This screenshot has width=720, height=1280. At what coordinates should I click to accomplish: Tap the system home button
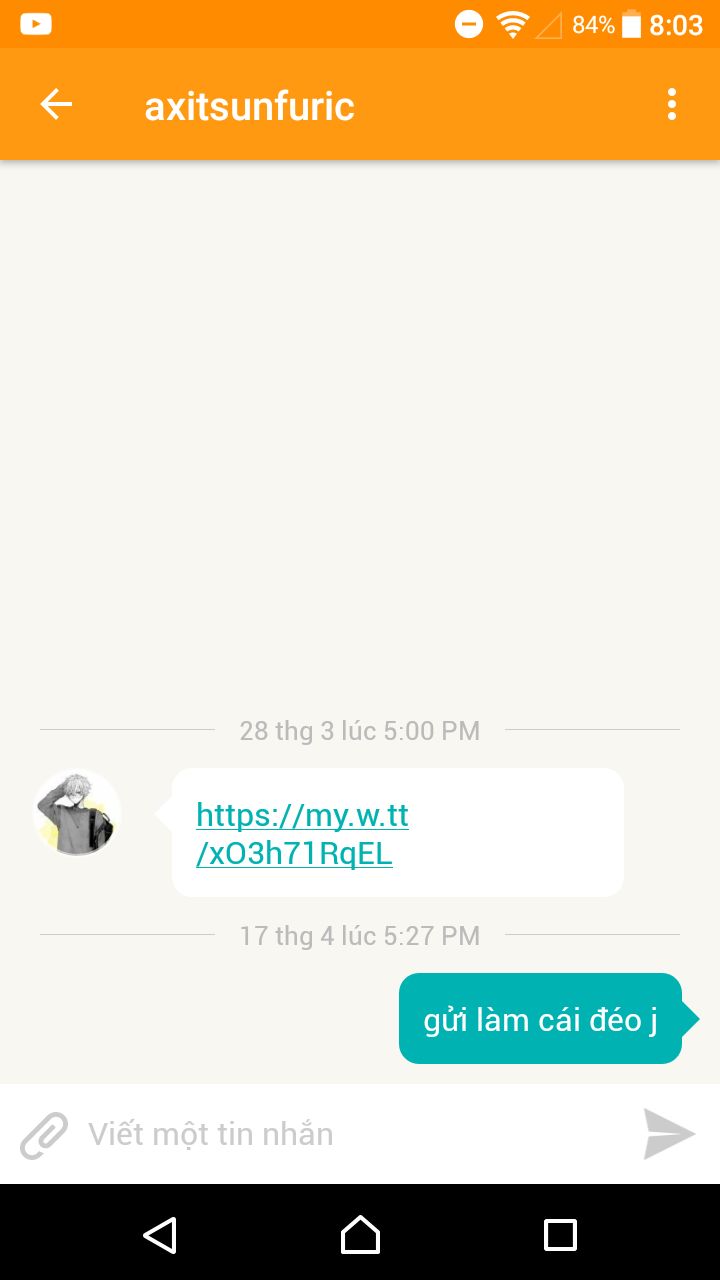coord(360,1234)
